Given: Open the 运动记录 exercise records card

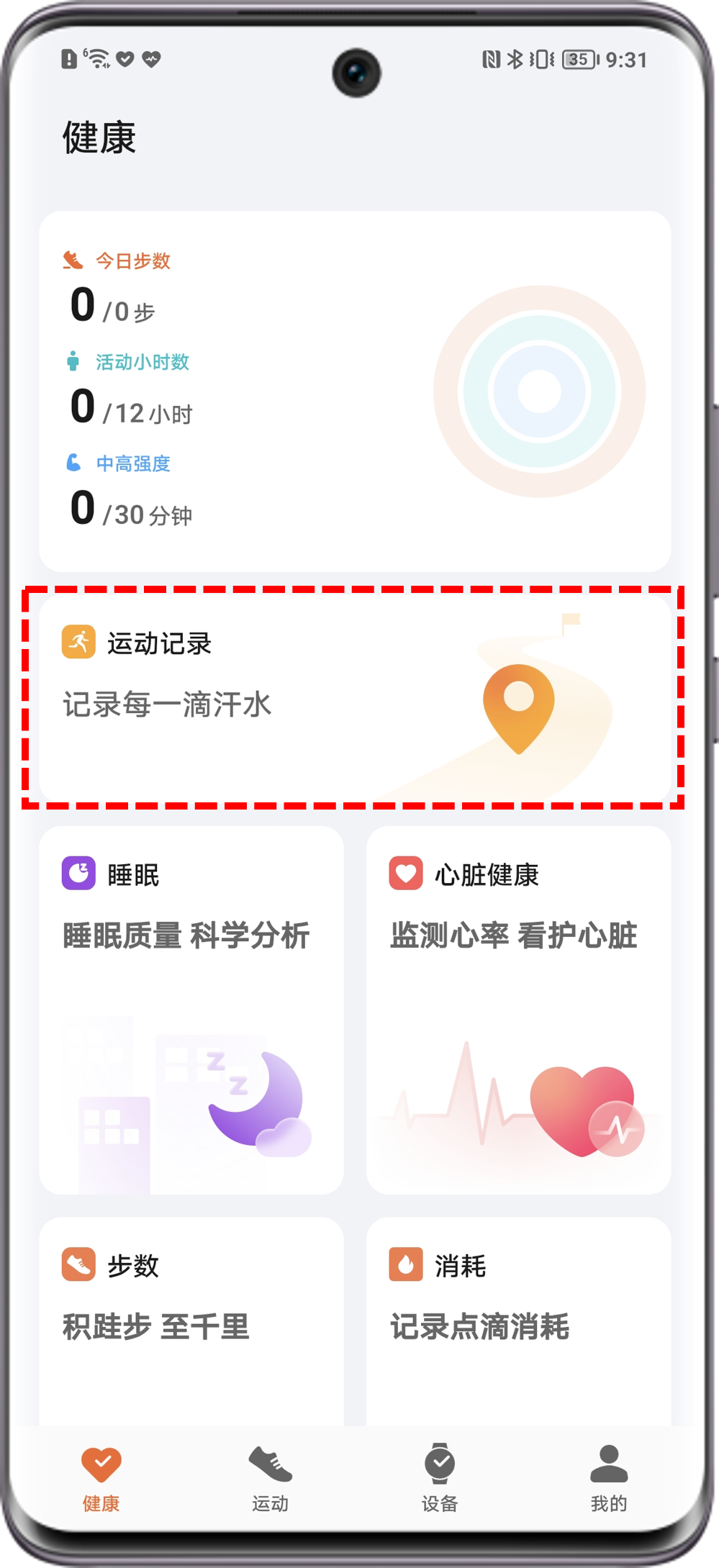Looking at the screenshot, I should [x=355, y=697].
